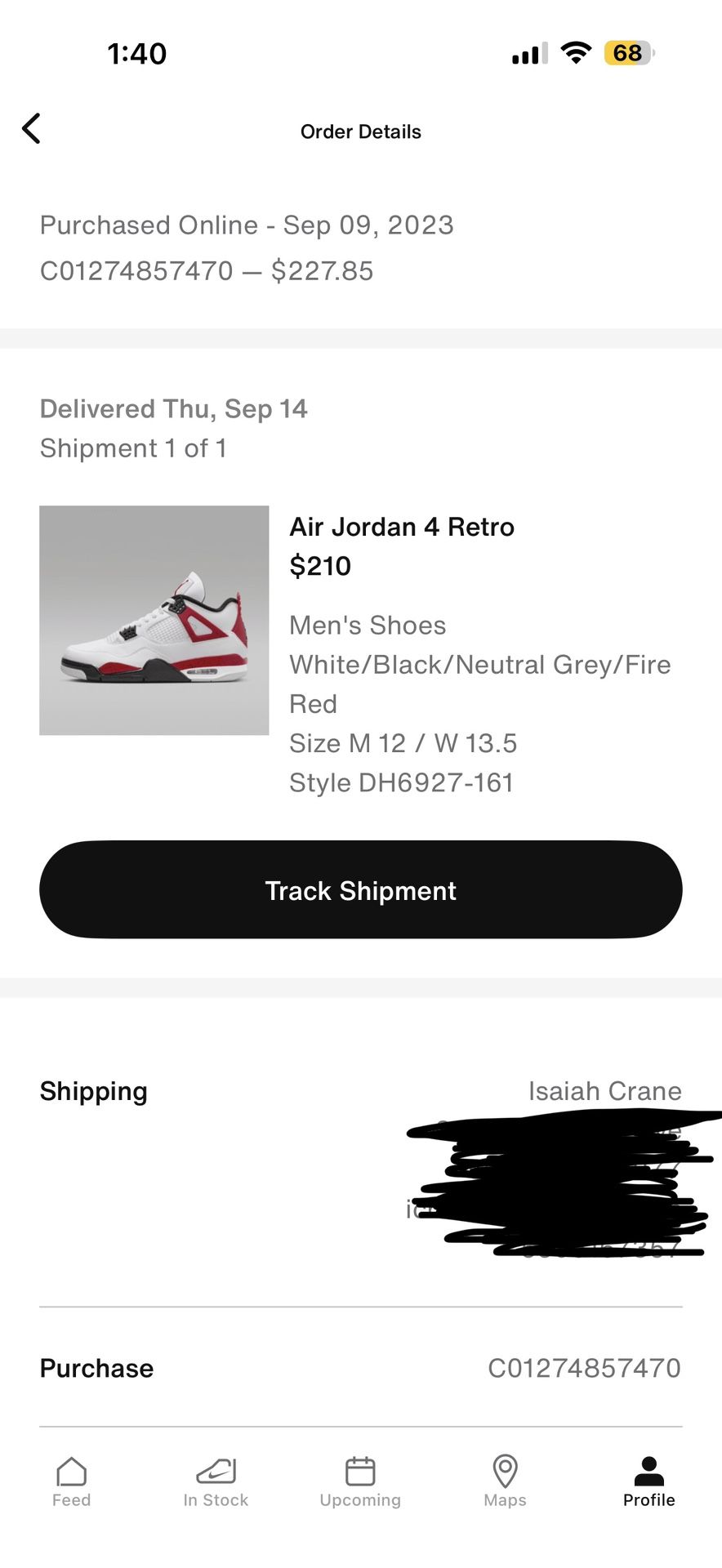The image size is (722, 1568).
Task: Open the Air Jordan 4 Retro product image
Action: (x=154, y=620)
